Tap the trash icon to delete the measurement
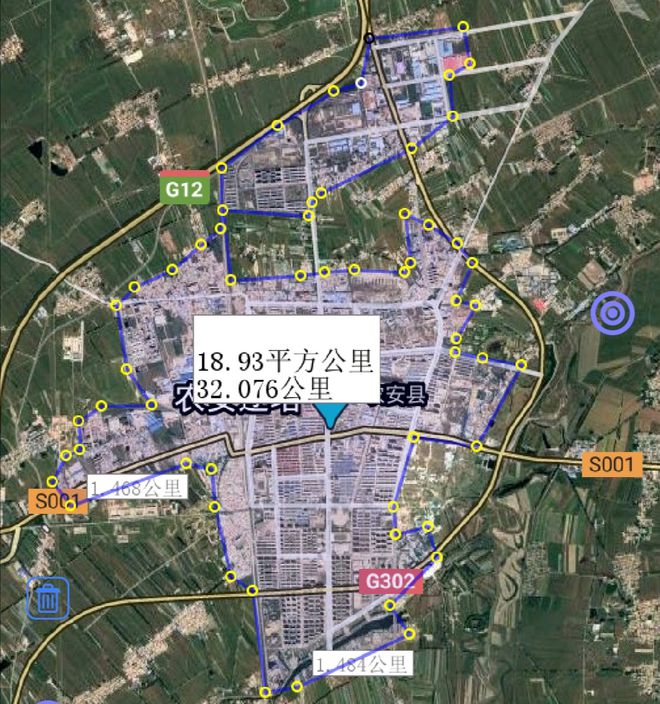This screenshot has width=660, height=704. tap(47, 598)
